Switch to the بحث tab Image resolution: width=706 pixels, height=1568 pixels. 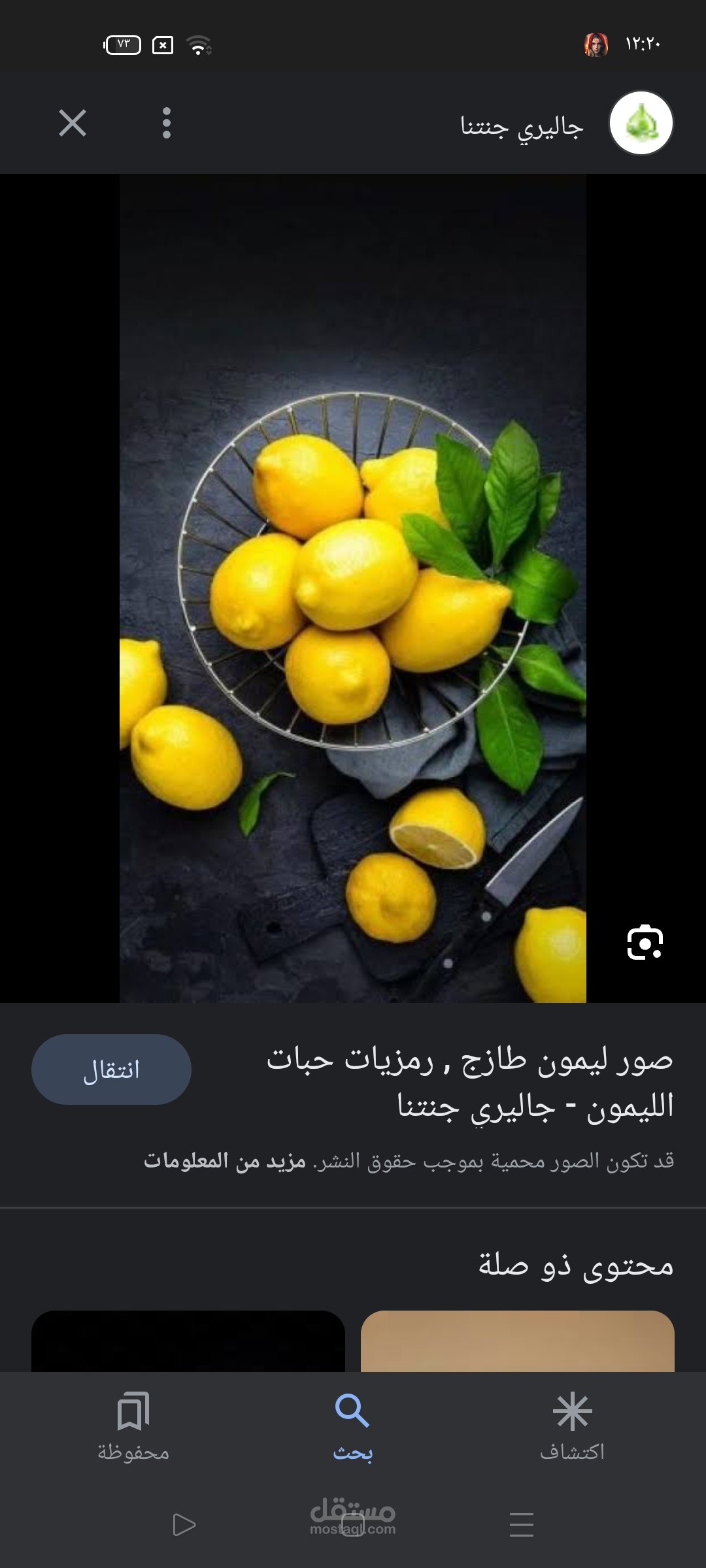pyautogui.click(x=352, y=1428)
